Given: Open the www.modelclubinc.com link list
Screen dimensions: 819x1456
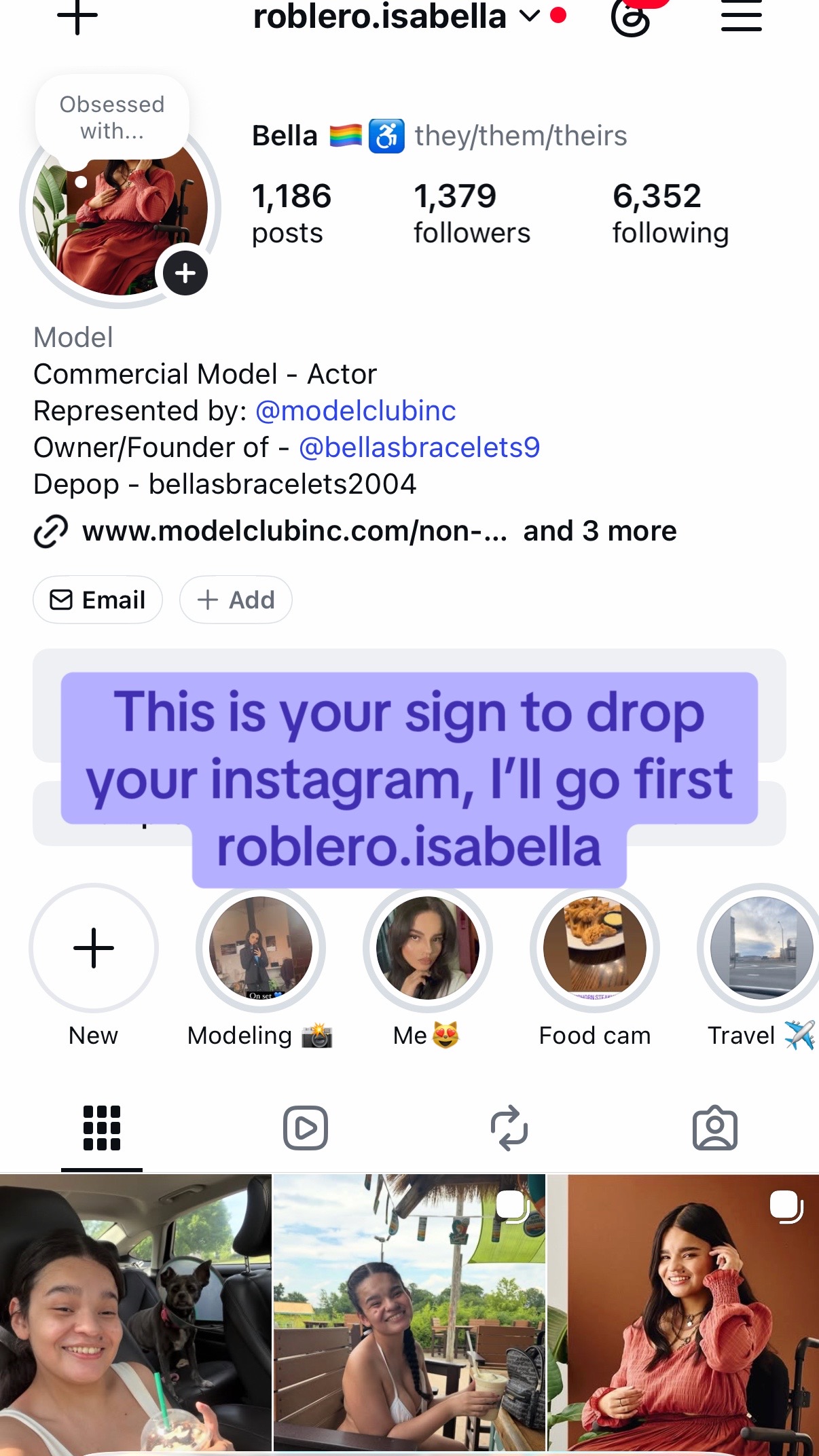Looking at the screenshot, I should pos(355,531).
